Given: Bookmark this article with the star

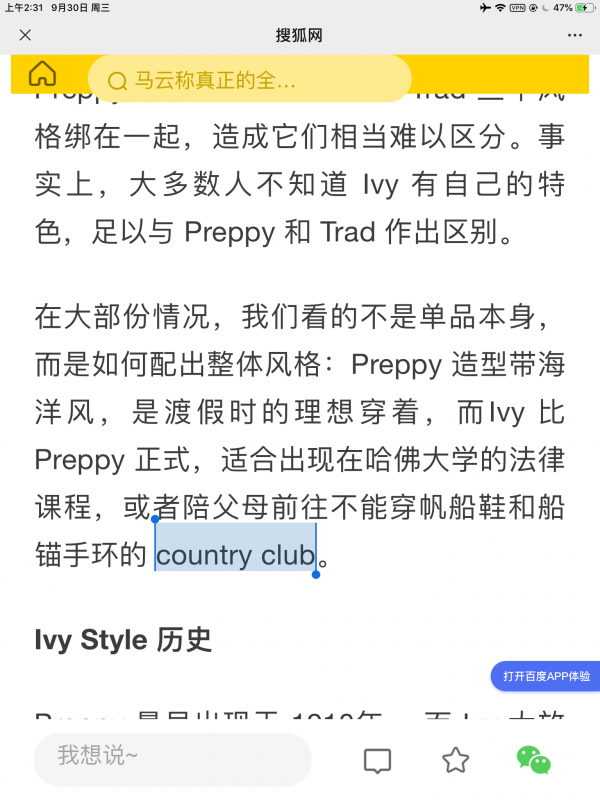Looking at the screenshot, I should [455, 760].
